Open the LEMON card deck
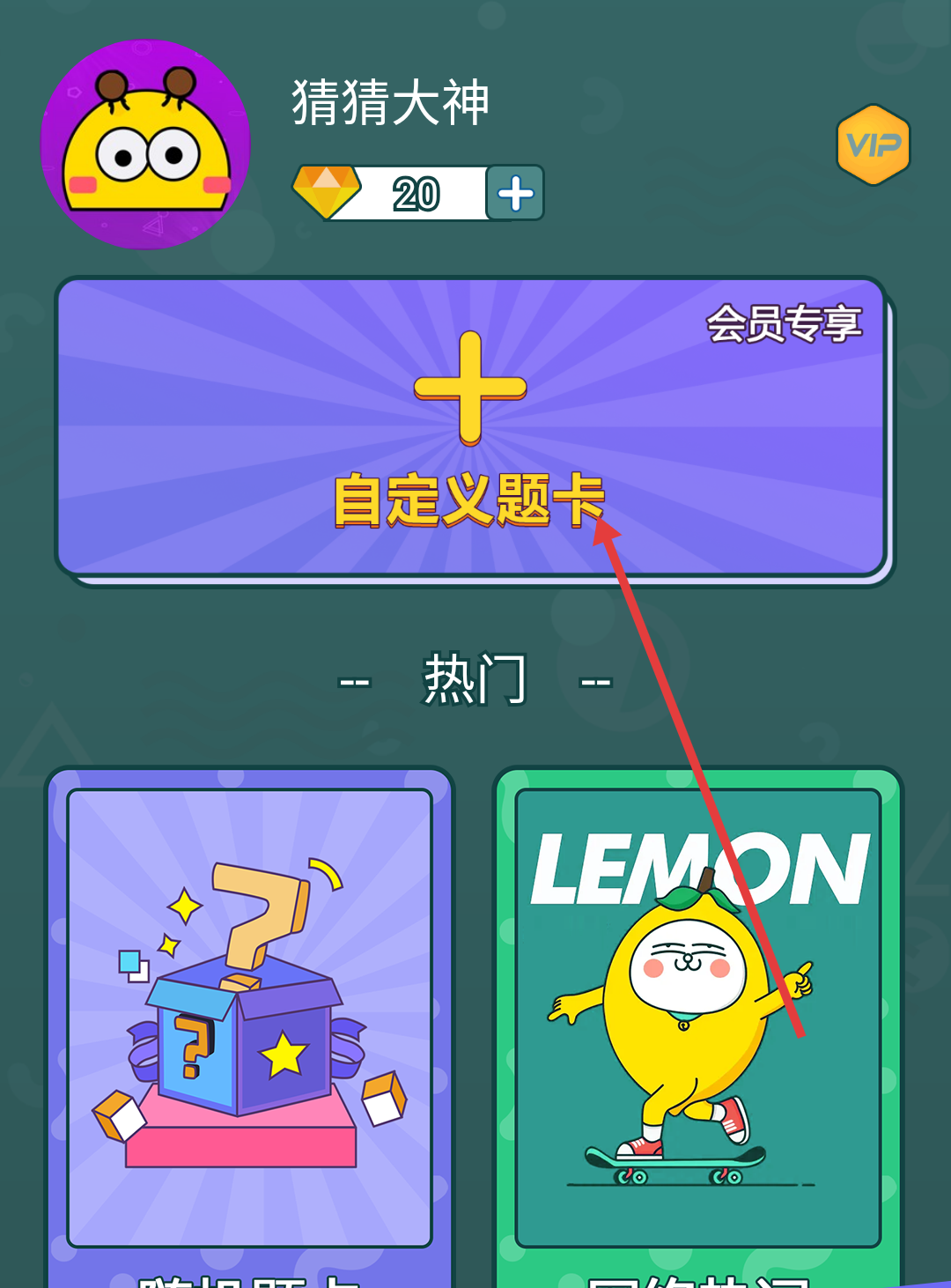This screenshot has height=1288, width=951. (x=697, y=1018)
